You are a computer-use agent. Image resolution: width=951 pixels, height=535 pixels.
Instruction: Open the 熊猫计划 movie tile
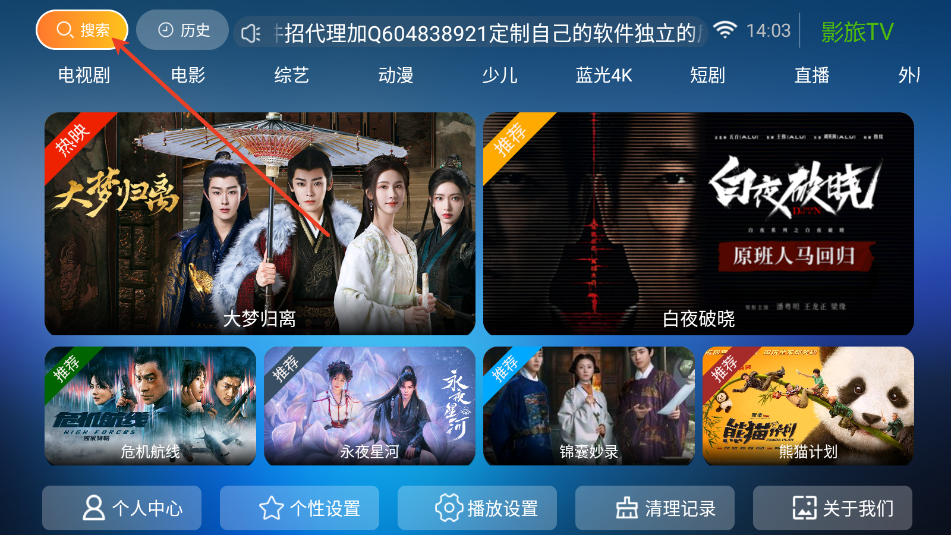(x=808, y=406)
